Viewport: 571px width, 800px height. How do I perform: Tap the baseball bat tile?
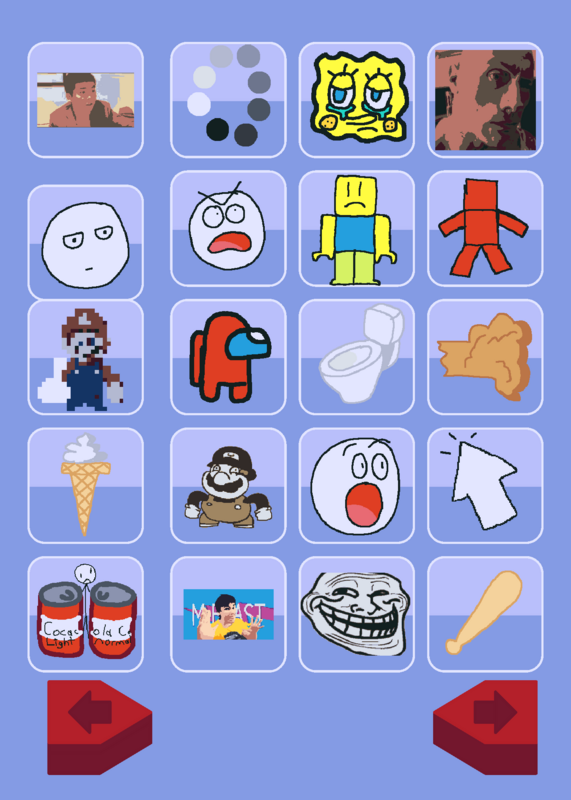(485, 614)
